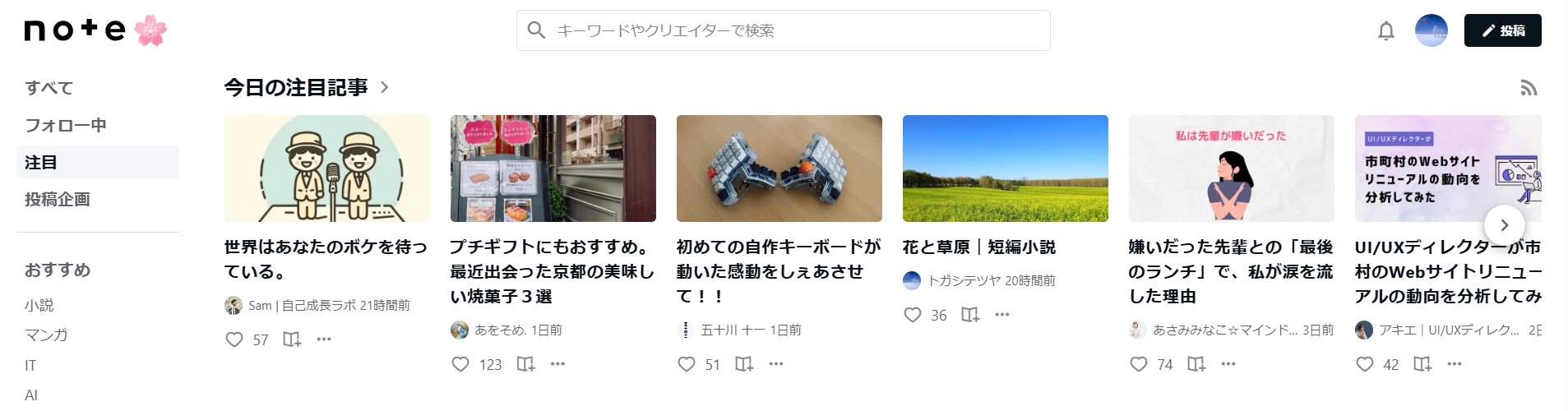Image resolution: width=1568 pixels, height=411 pixels.
Task: Open the マンガ category
Action: pos(46,335)
